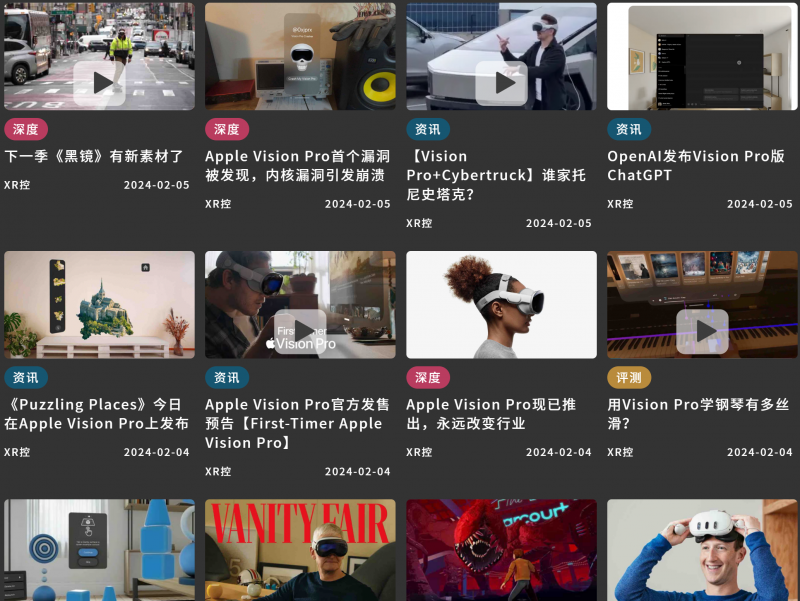Open the Apple Vision Pro首个漏洞被发现 article

pyautogui.click(x=296, y=165)
